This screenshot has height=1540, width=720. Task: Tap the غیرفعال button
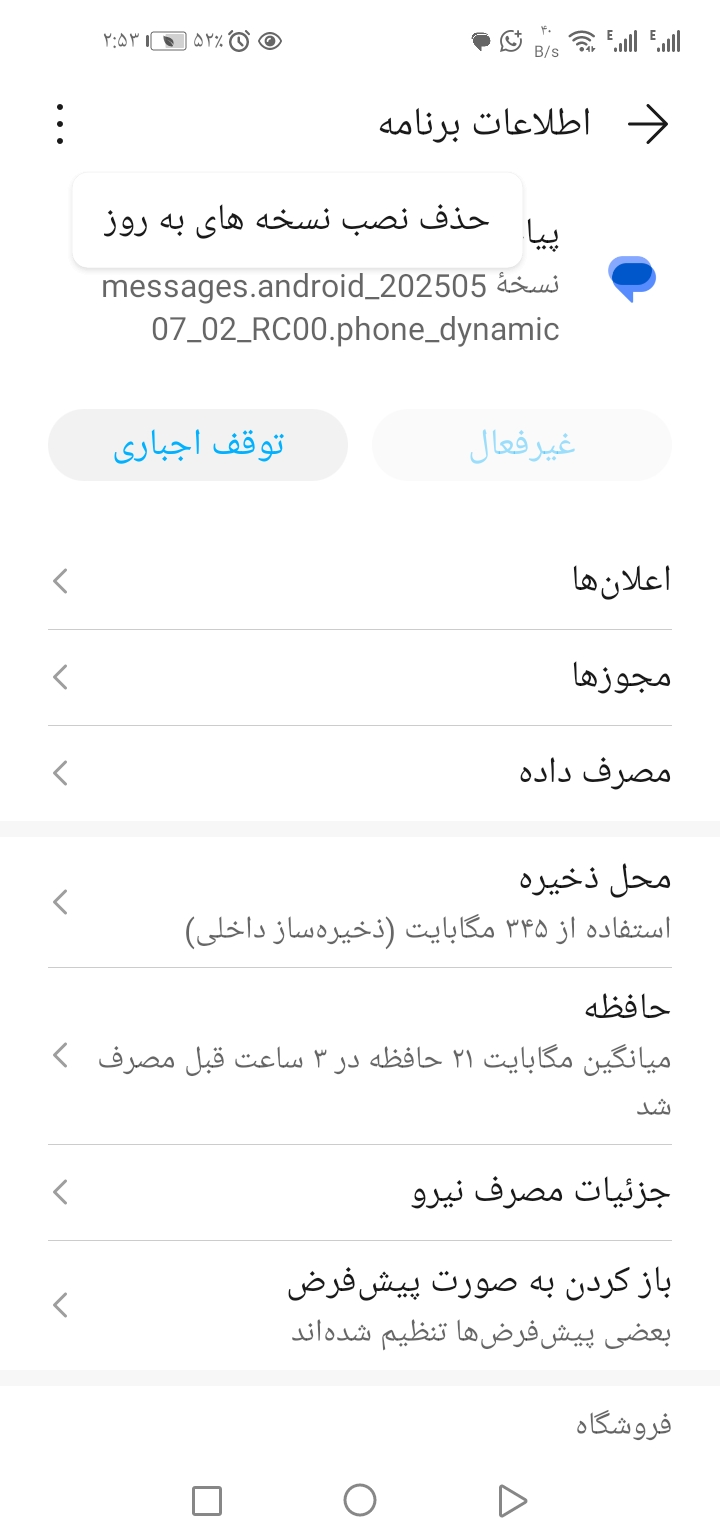click(x=522, y=445)
